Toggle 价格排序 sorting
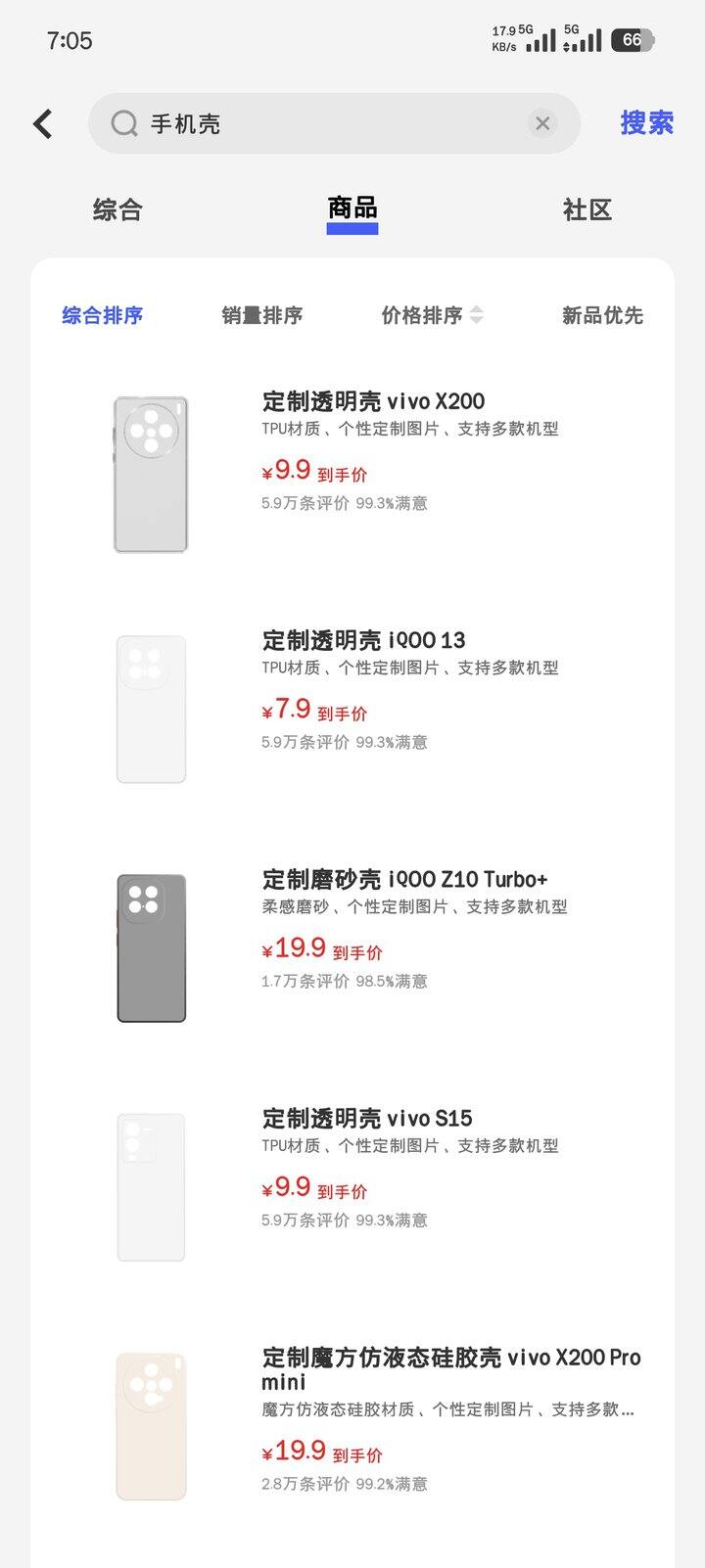The height and width of the screenshot is (1568, 705). coord(431,315)
